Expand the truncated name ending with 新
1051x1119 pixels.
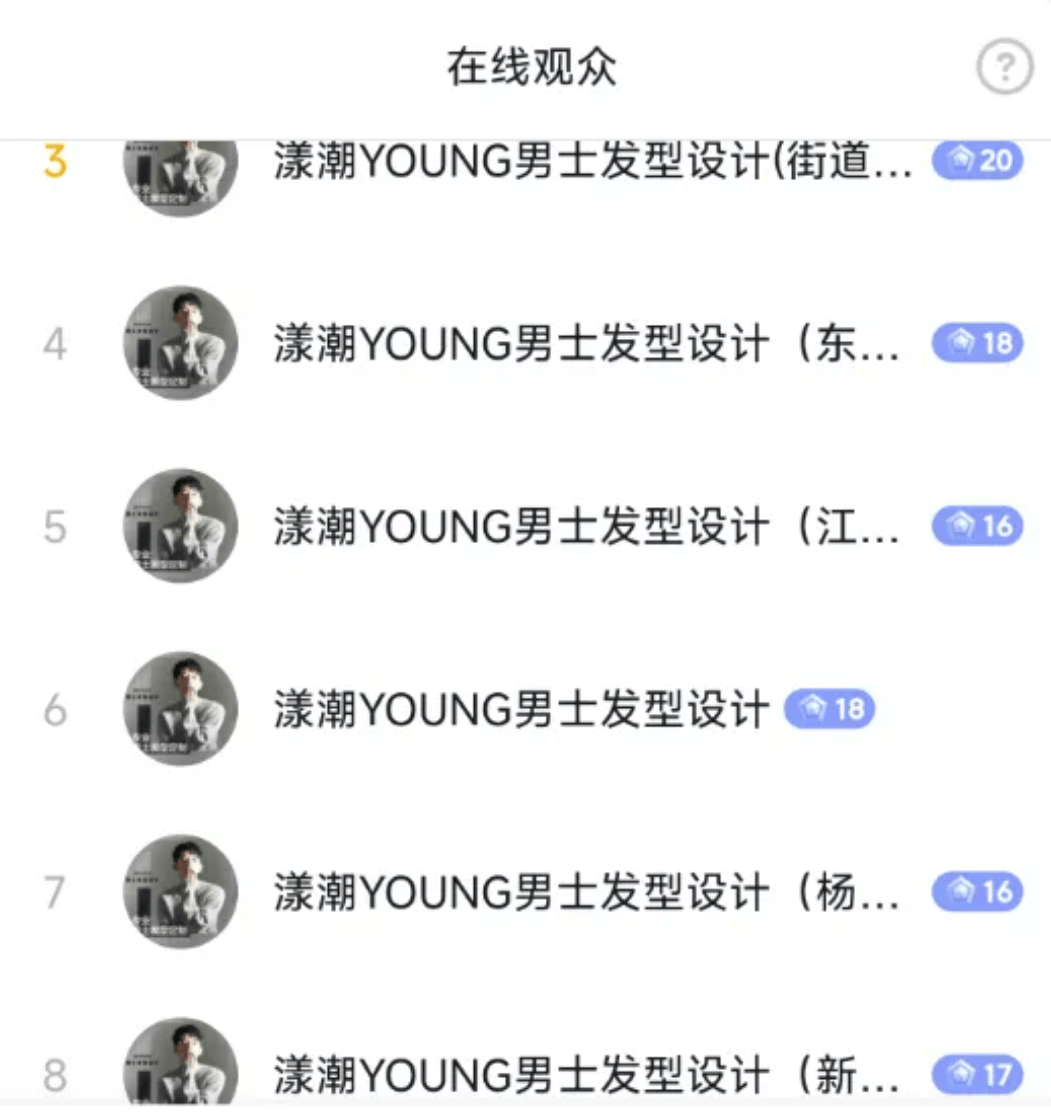pyautogui.click(x=590, y=1072)
